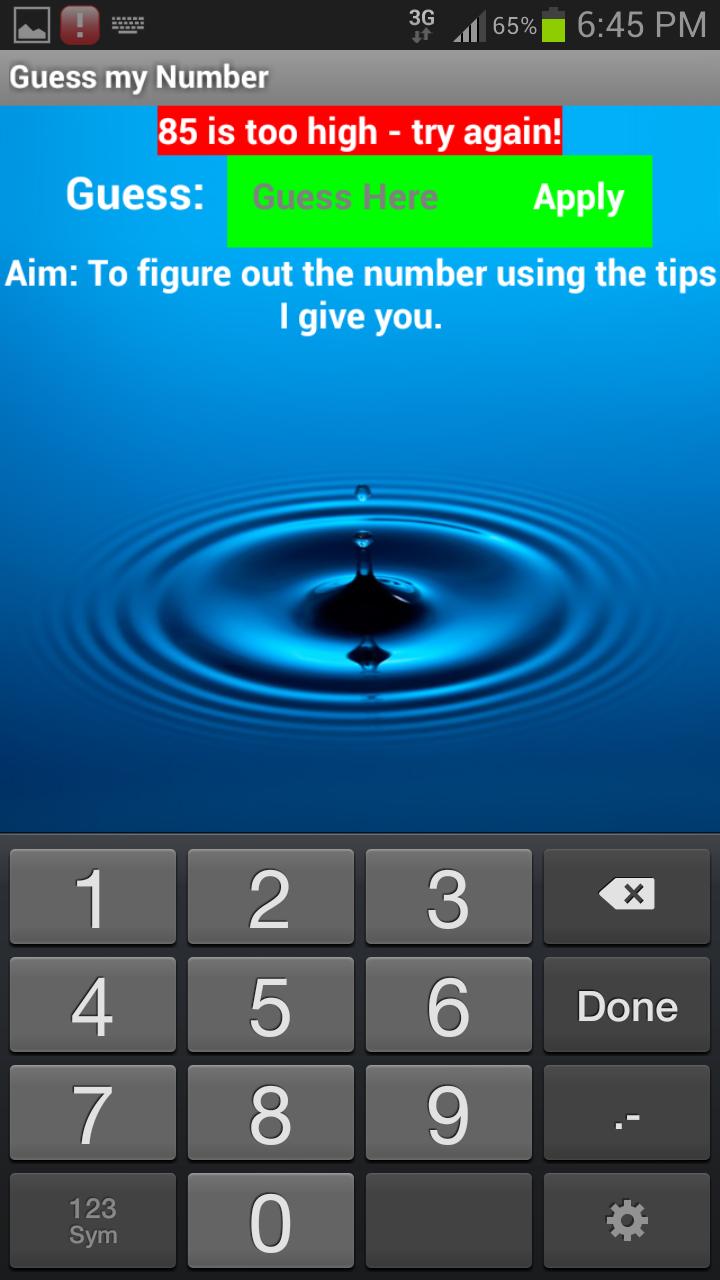Tap the Guess Here input field

345,198
